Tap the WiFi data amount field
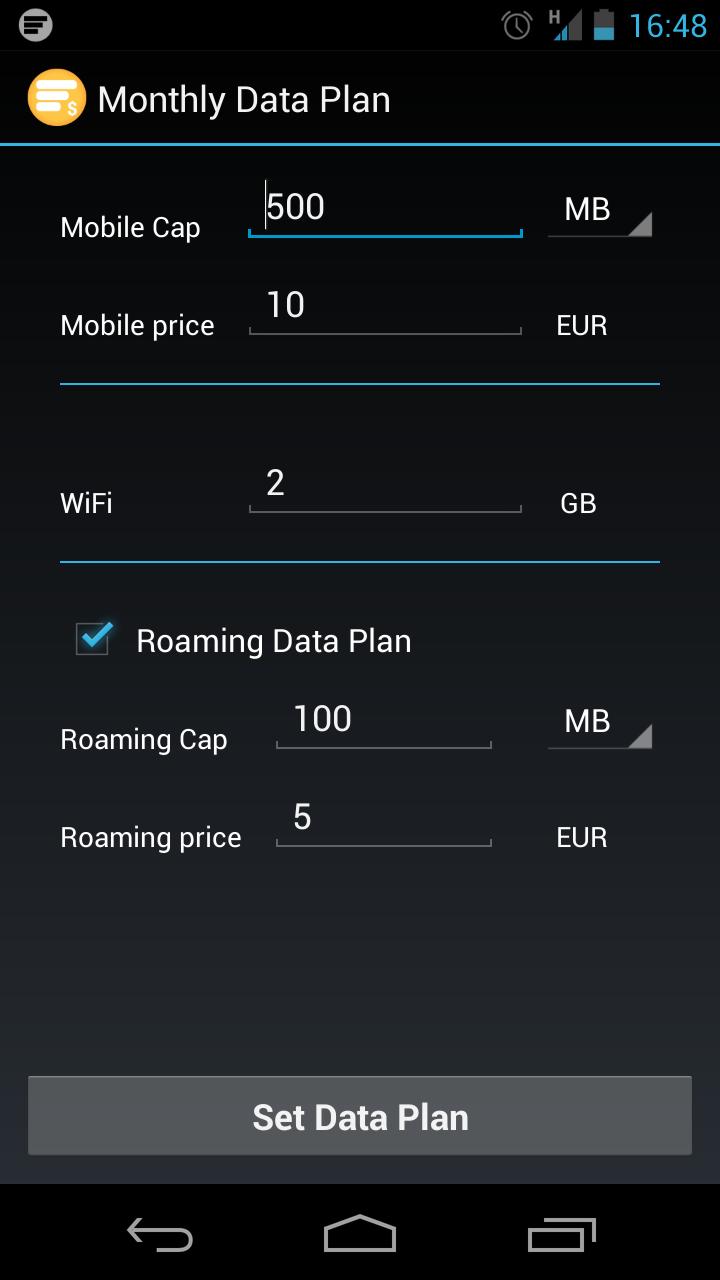The height and width of the screenshot is (1280, 720). tap(385, 487)
